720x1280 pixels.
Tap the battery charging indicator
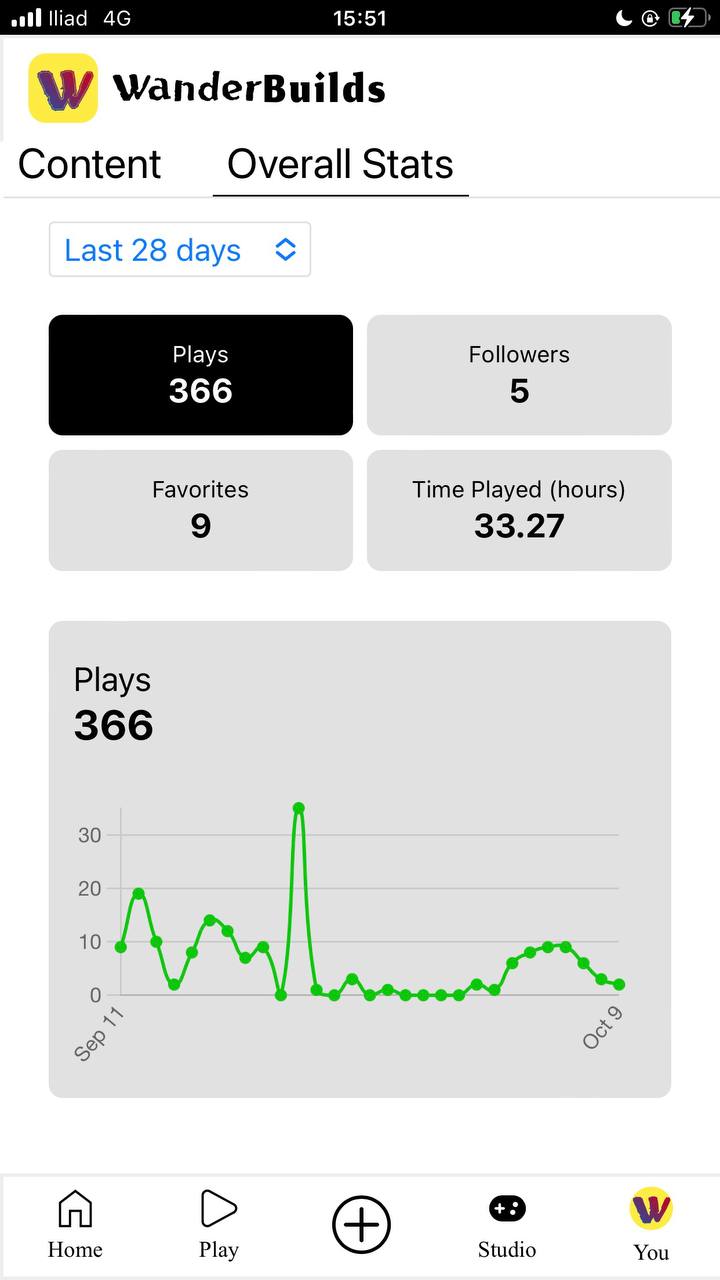coord(689,16)
